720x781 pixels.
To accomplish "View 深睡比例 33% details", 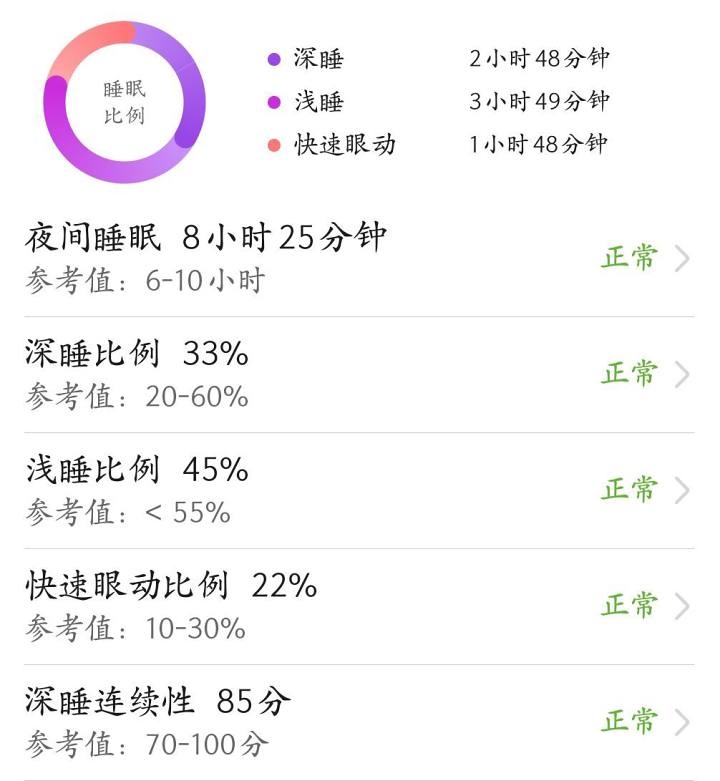I will (x=358, y=374).
